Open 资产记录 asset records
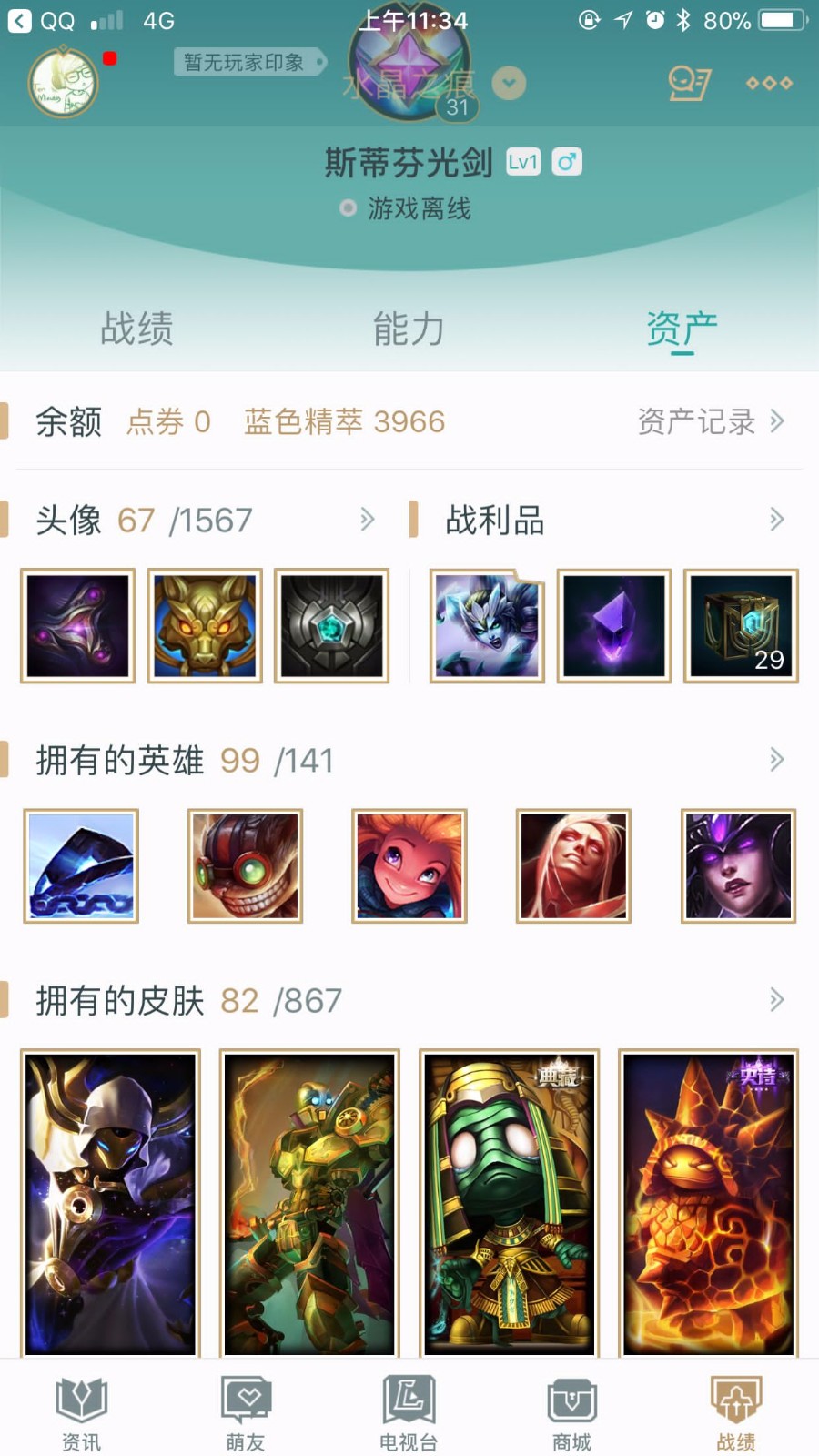The height and width of the screenshot is (1456, 819). [x=710, y=421]
